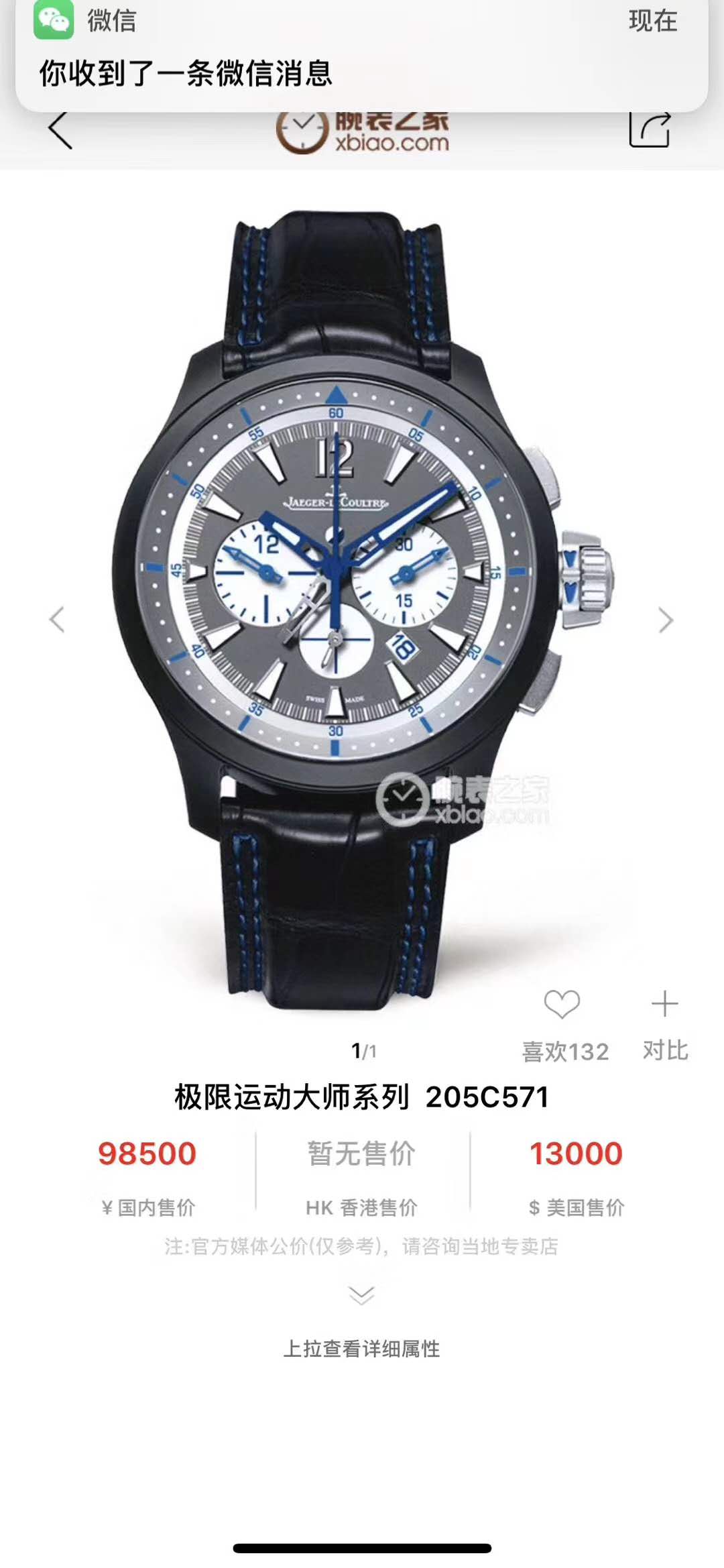Share this watch page
Screen dimensions: 724x1568
click(x=649, y=130)
